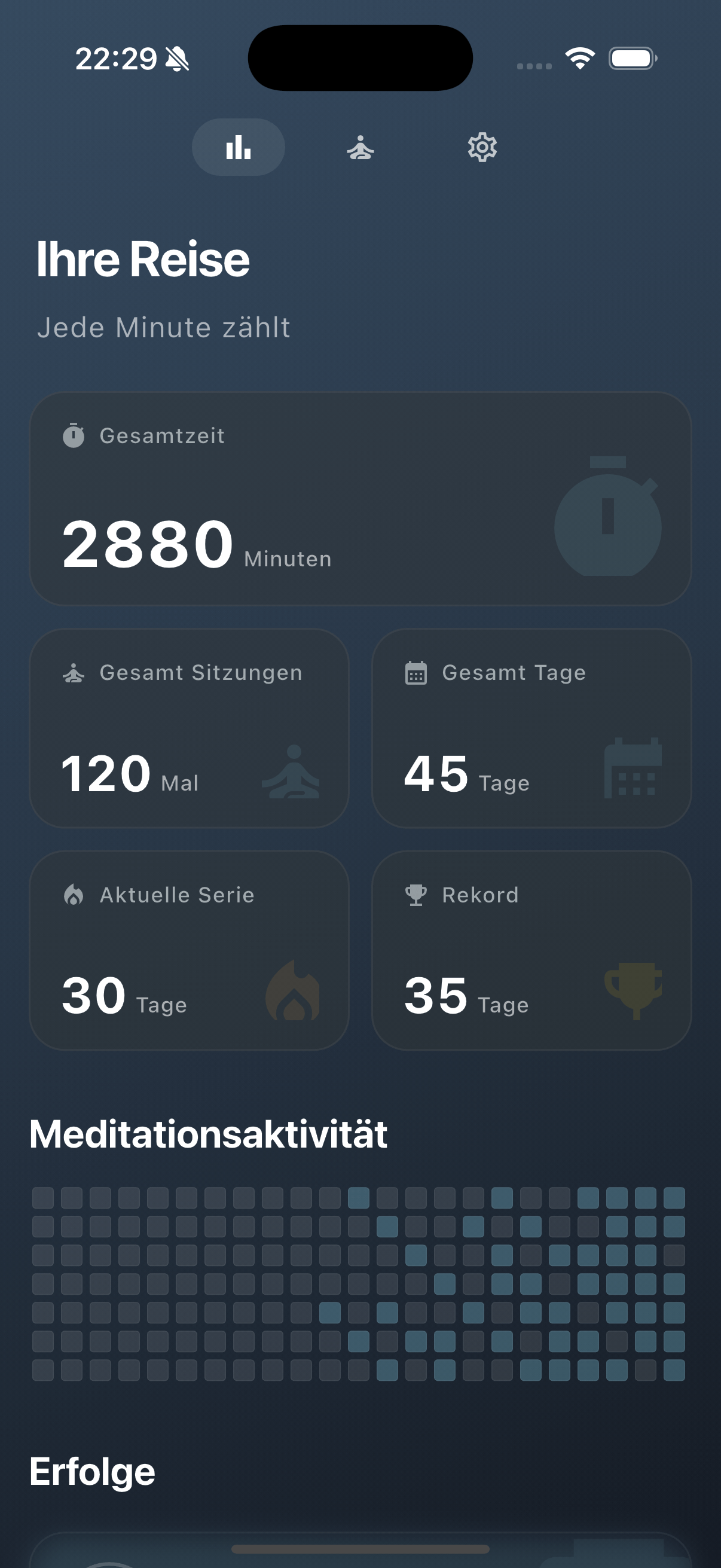The height and width of the screenshot is (1568, 721).
Task: Select the statistics bar chart tab icon
Action: [x=238, y=147]
